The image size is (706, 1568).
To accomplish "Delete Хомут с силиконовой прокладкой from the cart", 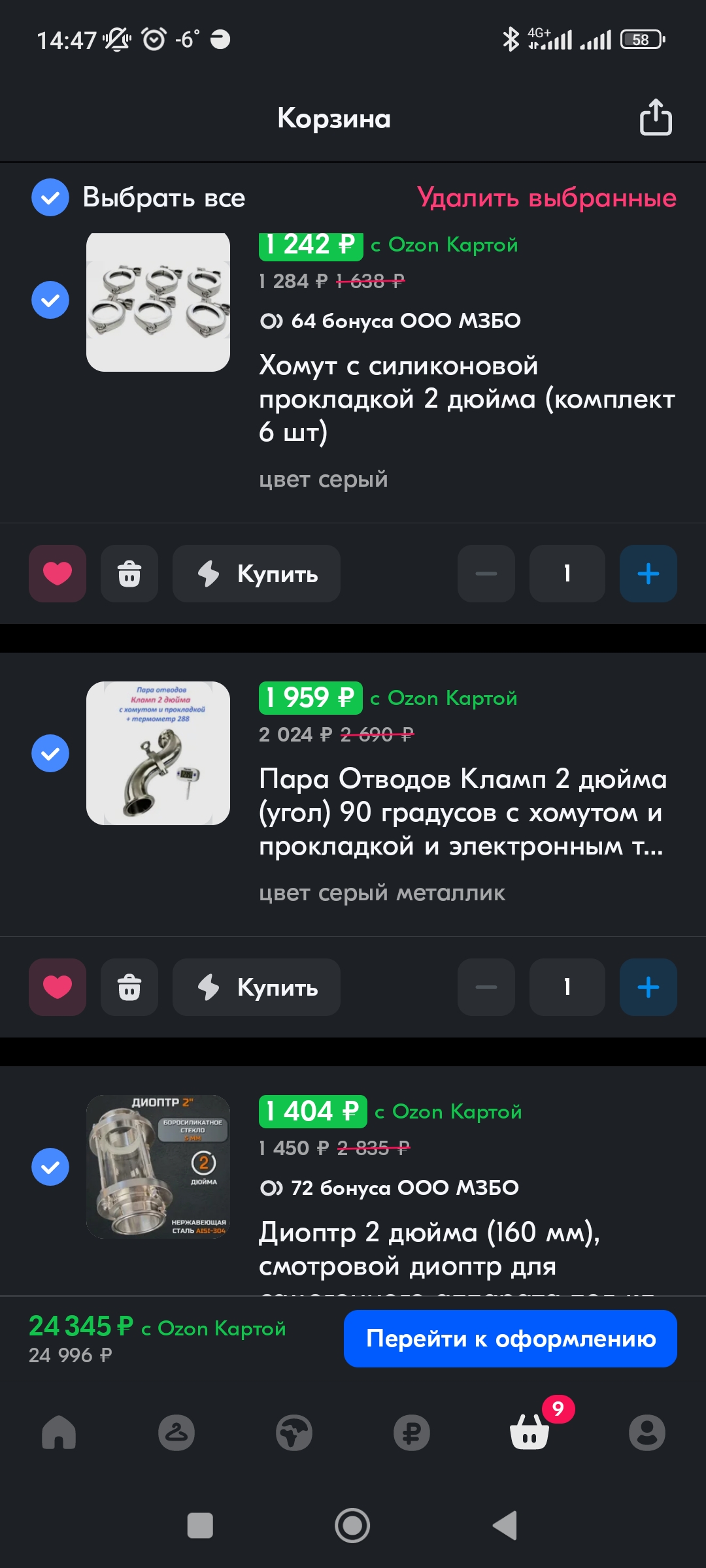I will [129, 574].
